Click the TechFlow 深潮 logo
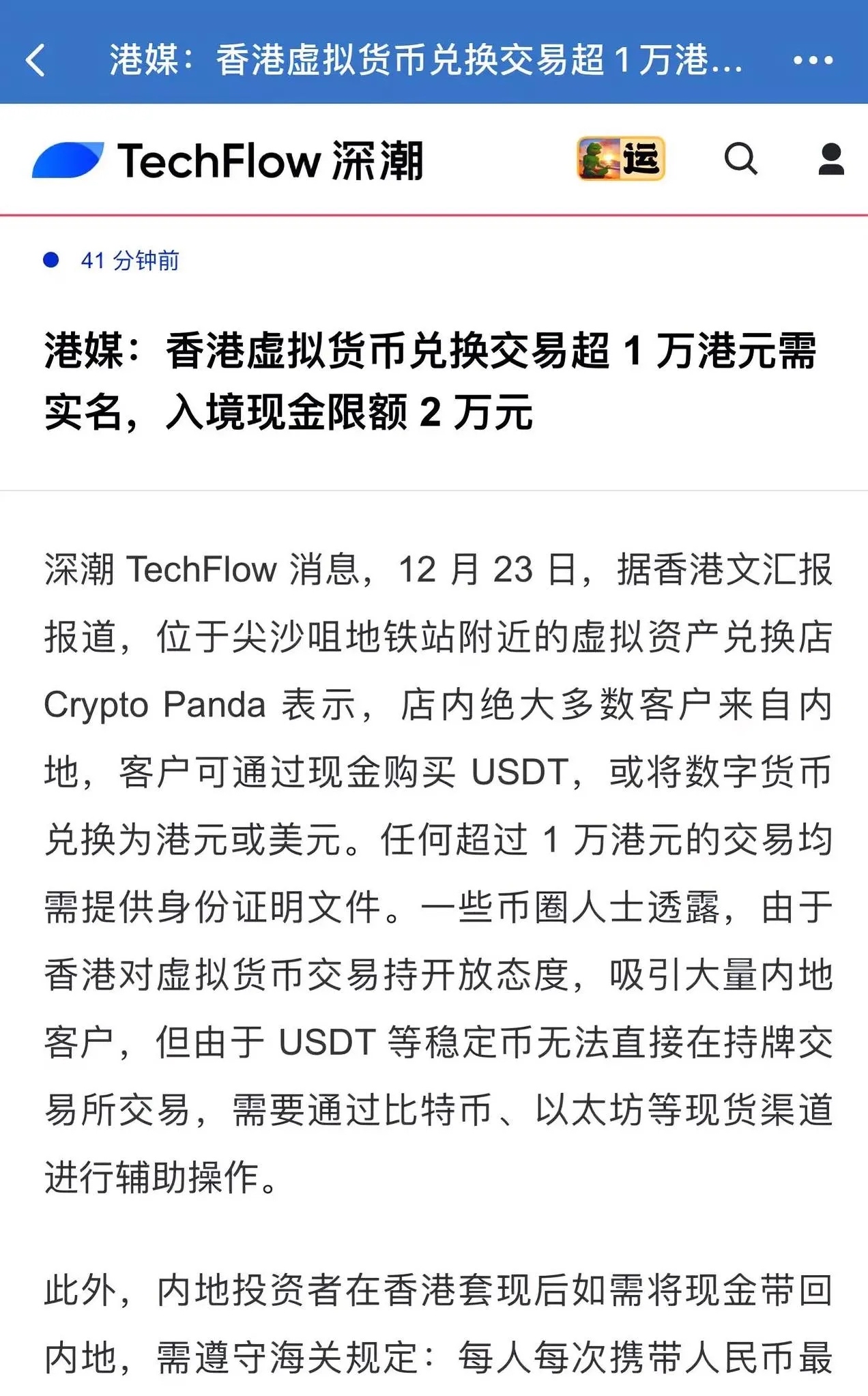The height and width of the screenshot is (1396, 868). point(229,161)
